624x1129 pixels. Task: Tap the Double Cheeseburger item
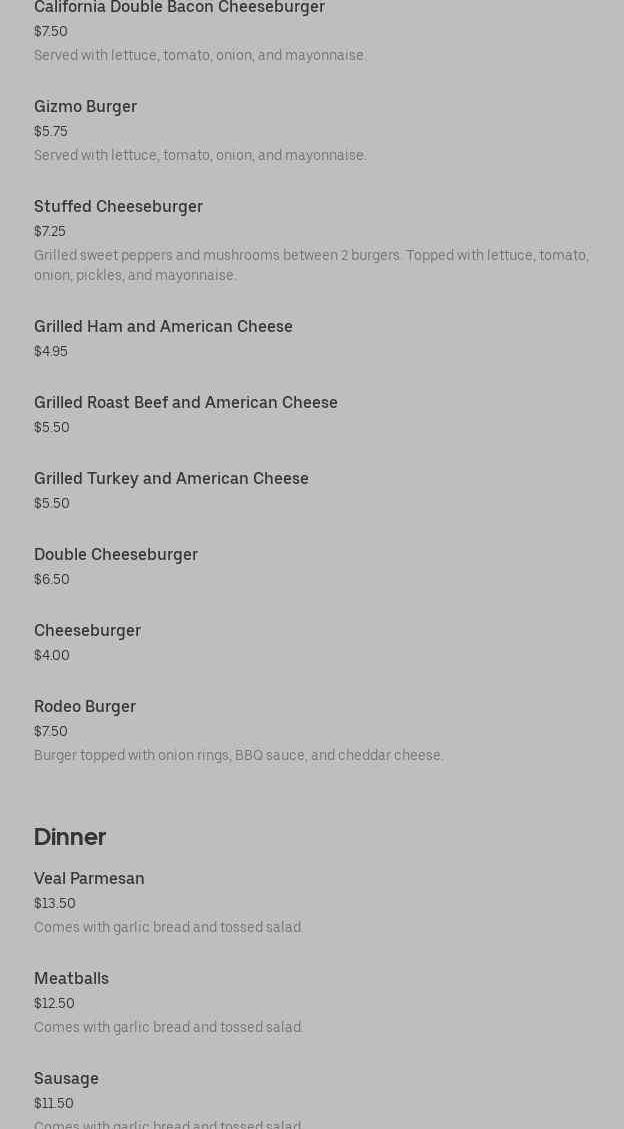(x=116, y=555)
